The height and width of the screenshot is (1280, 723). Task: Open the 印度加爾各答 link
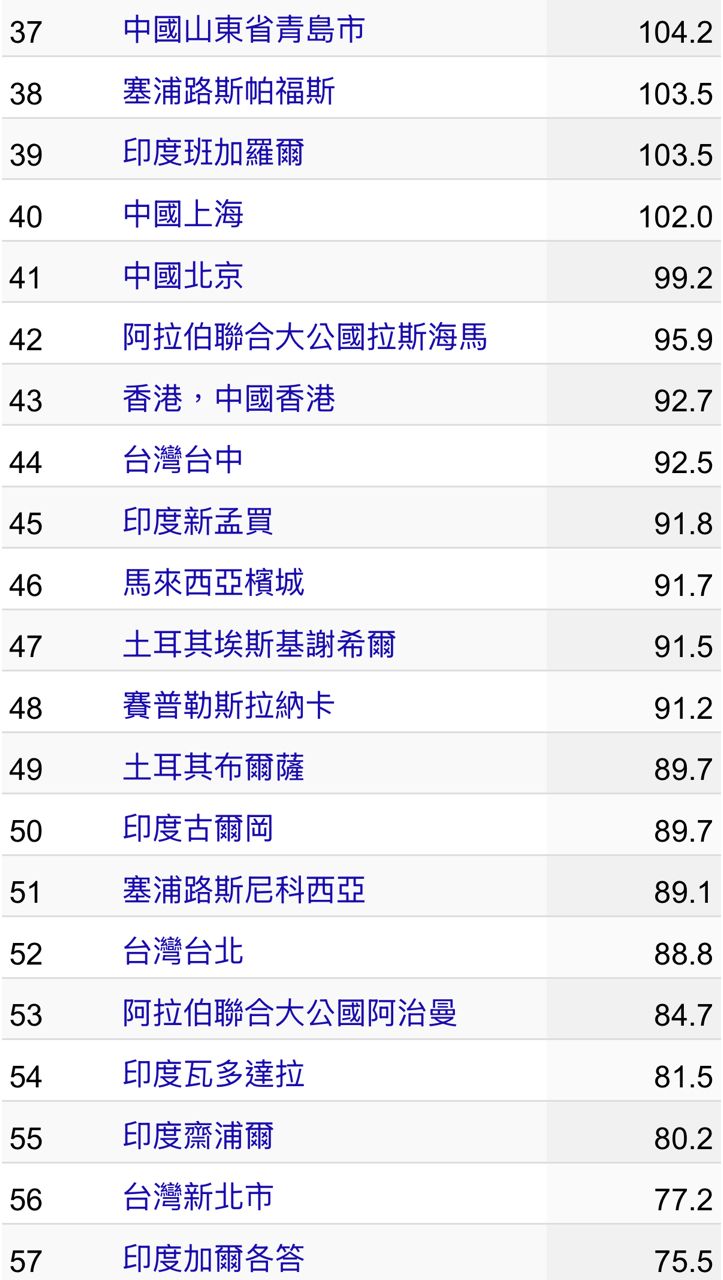coord(213,1258)
